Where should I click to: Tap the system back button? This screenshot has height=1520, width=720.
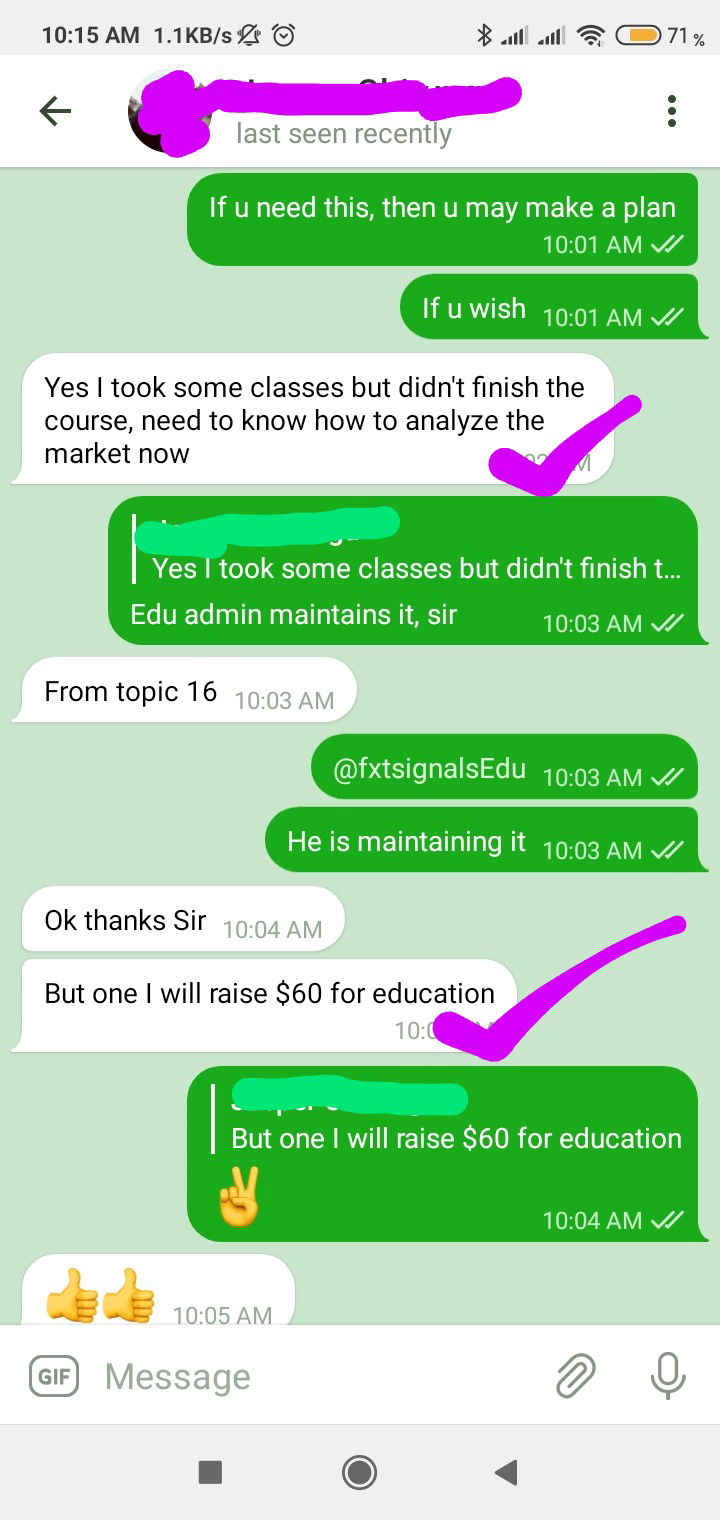coord(506,1471)
